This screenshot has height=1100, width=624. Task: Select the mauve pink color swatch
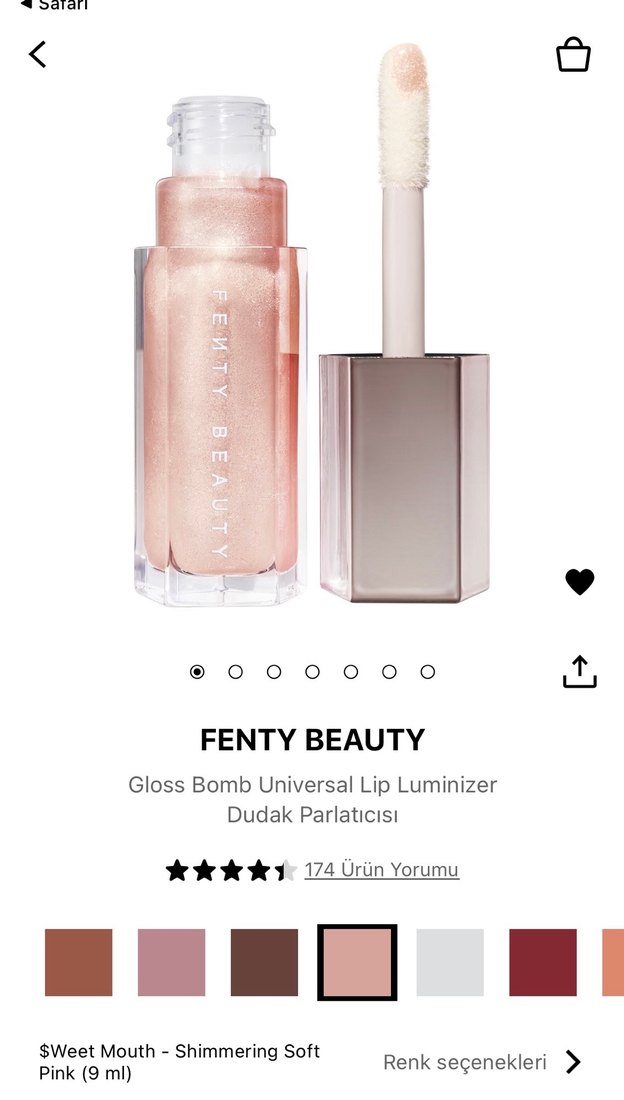tap(171, 962)
